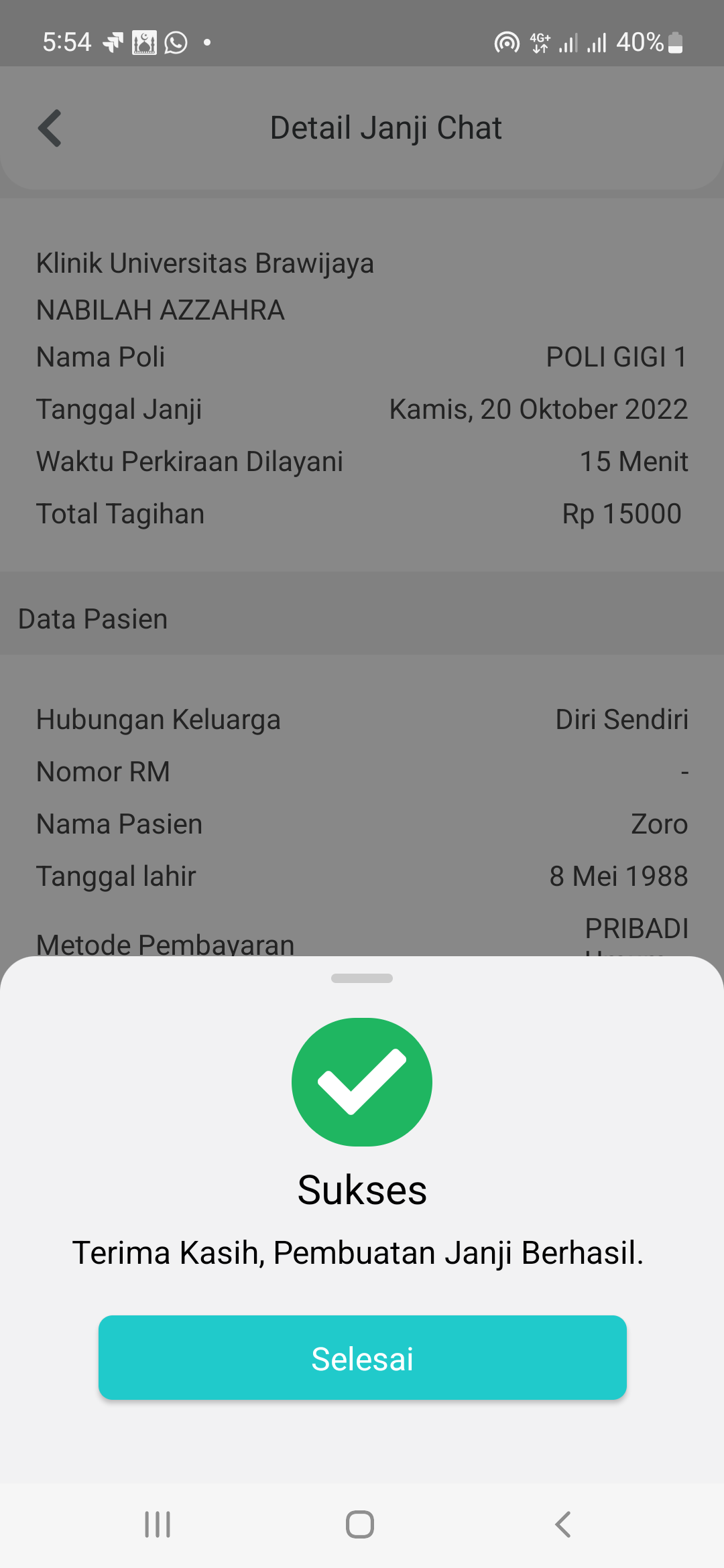Go back using the header arrow
The height and width of the screenshot is (1568, 724).
(x=50, y=128)
